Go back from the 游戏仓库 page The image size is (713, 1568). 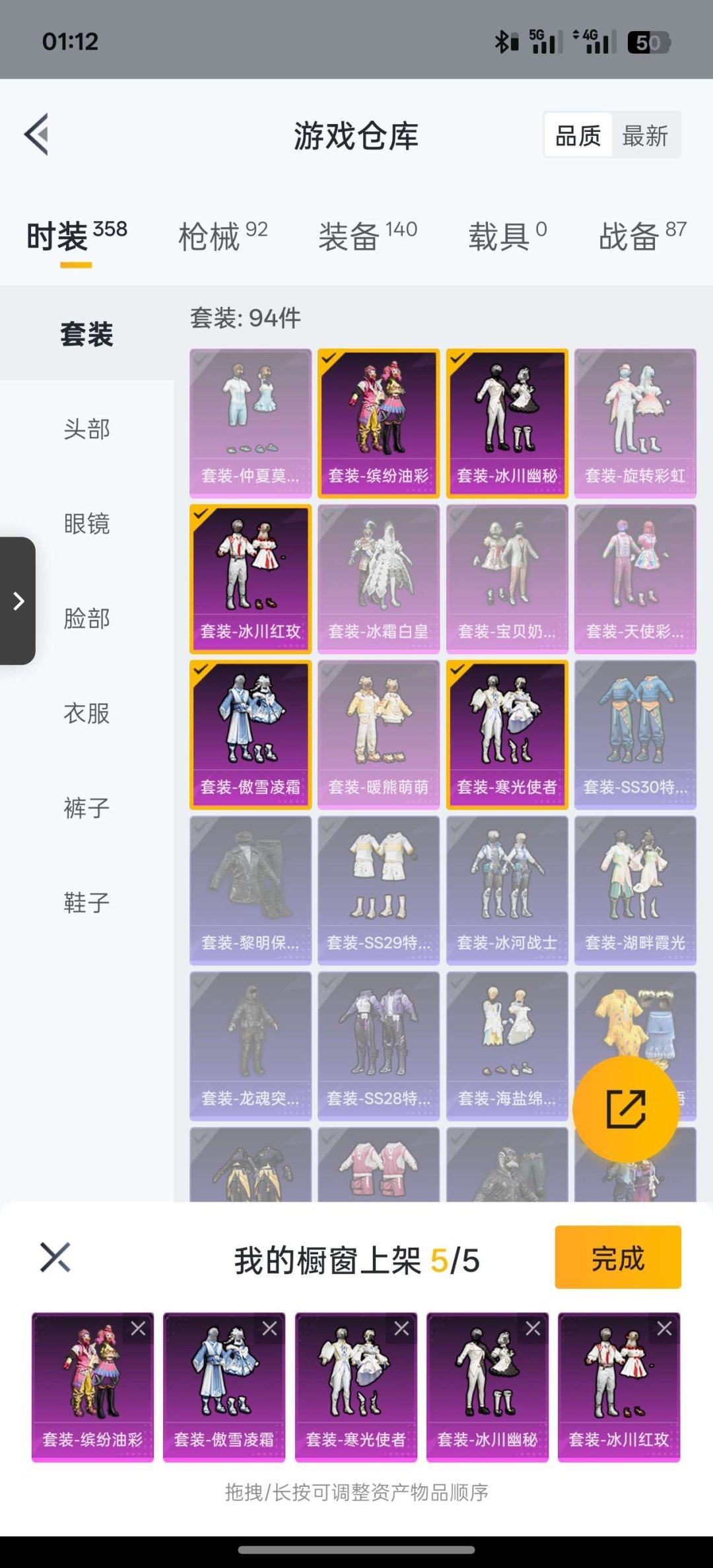point(37,135)
